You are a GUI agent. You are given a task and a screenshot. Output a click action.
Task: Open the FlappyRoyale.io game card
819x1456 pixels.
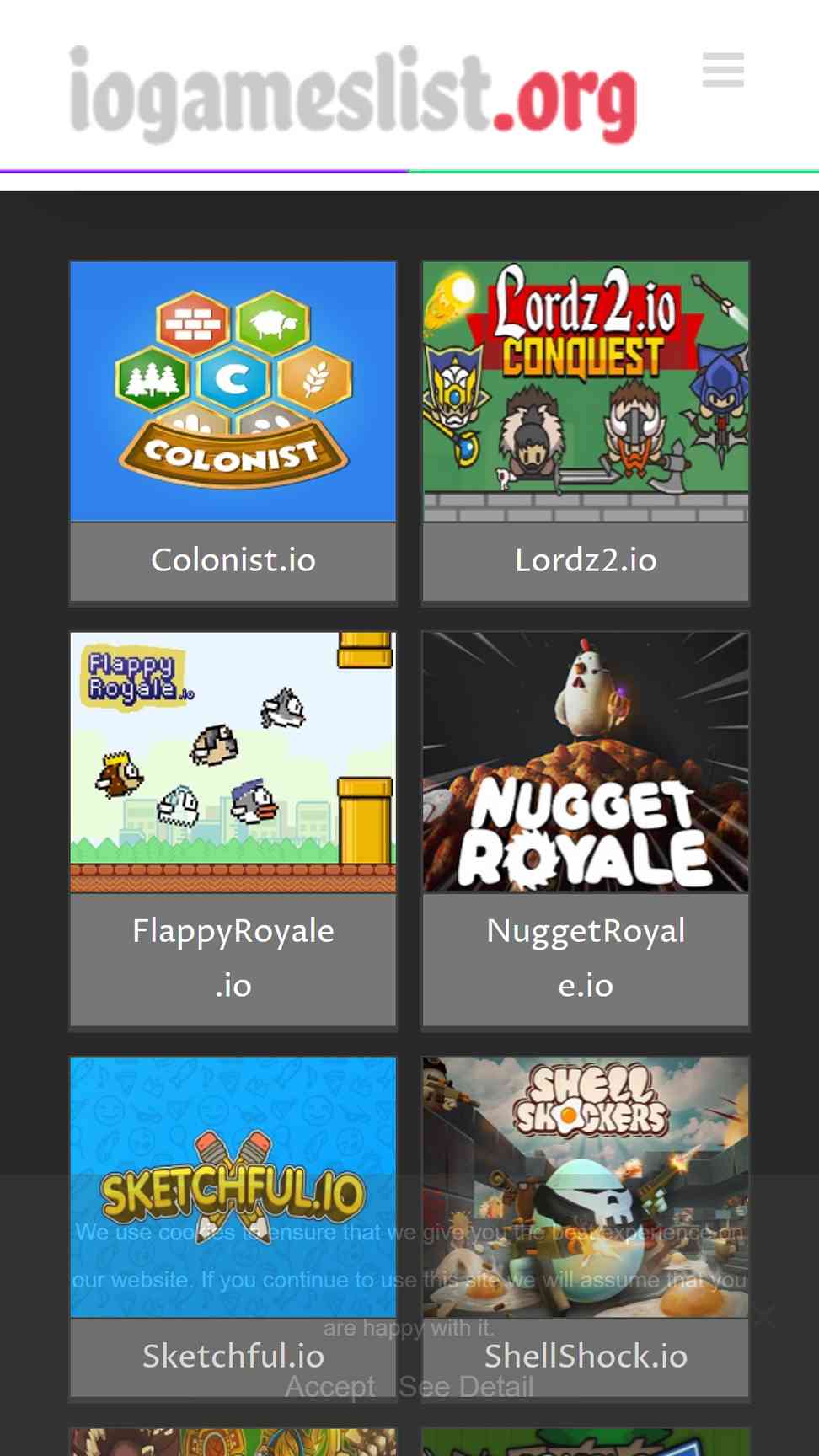233,831
